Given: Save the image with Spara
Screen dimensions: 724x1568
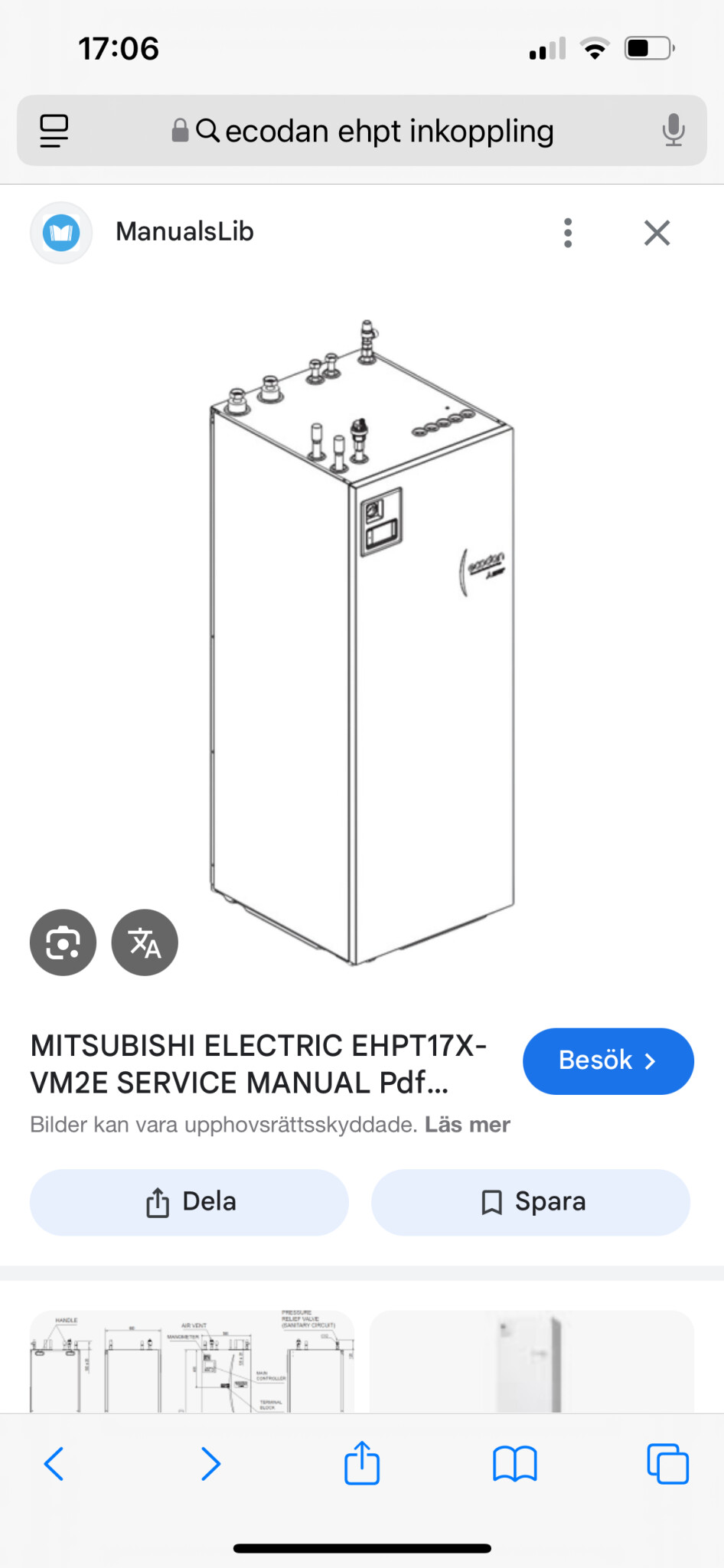Looking at the screenshot, I should (x=531, y=1202).
